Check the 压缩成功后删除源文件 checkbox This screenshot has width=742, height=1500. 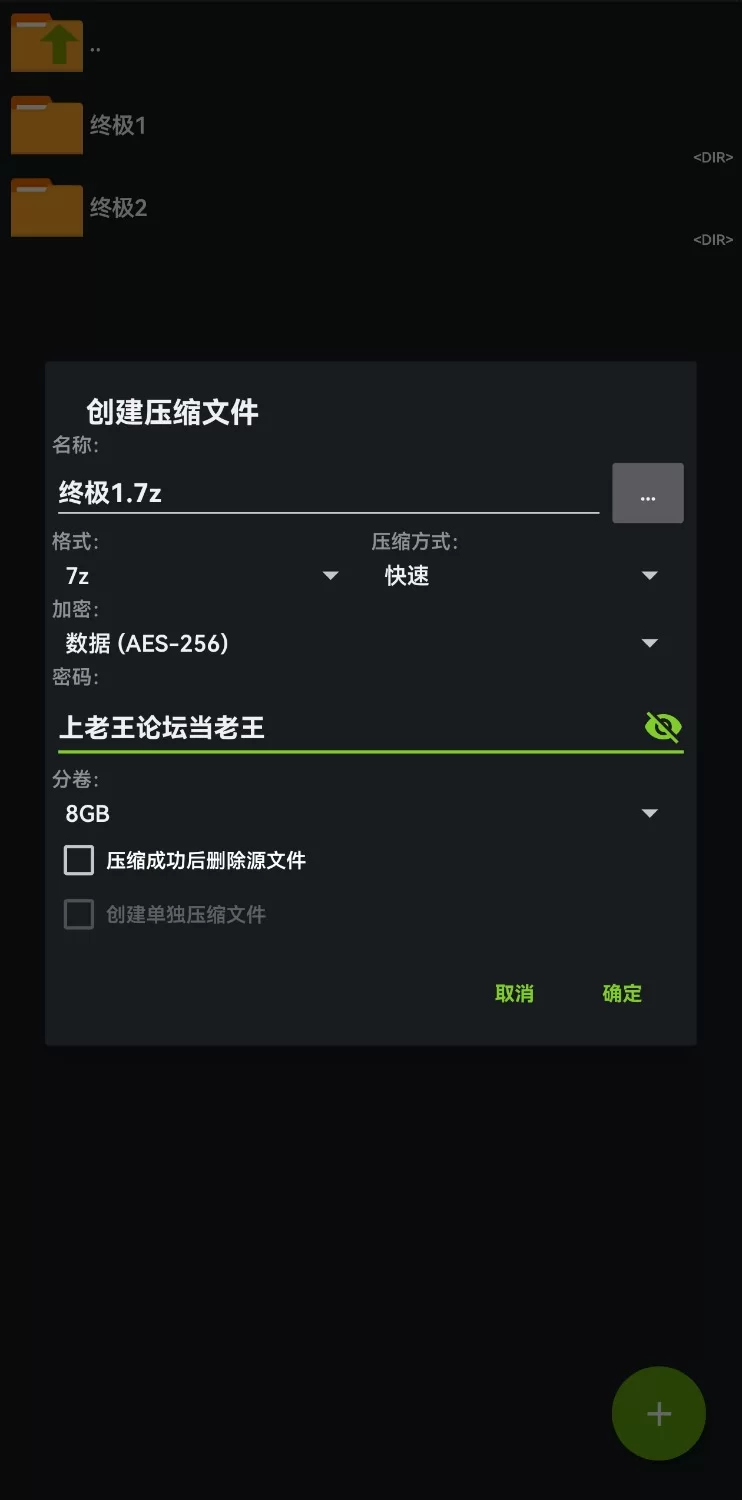[x=79, y=860]
